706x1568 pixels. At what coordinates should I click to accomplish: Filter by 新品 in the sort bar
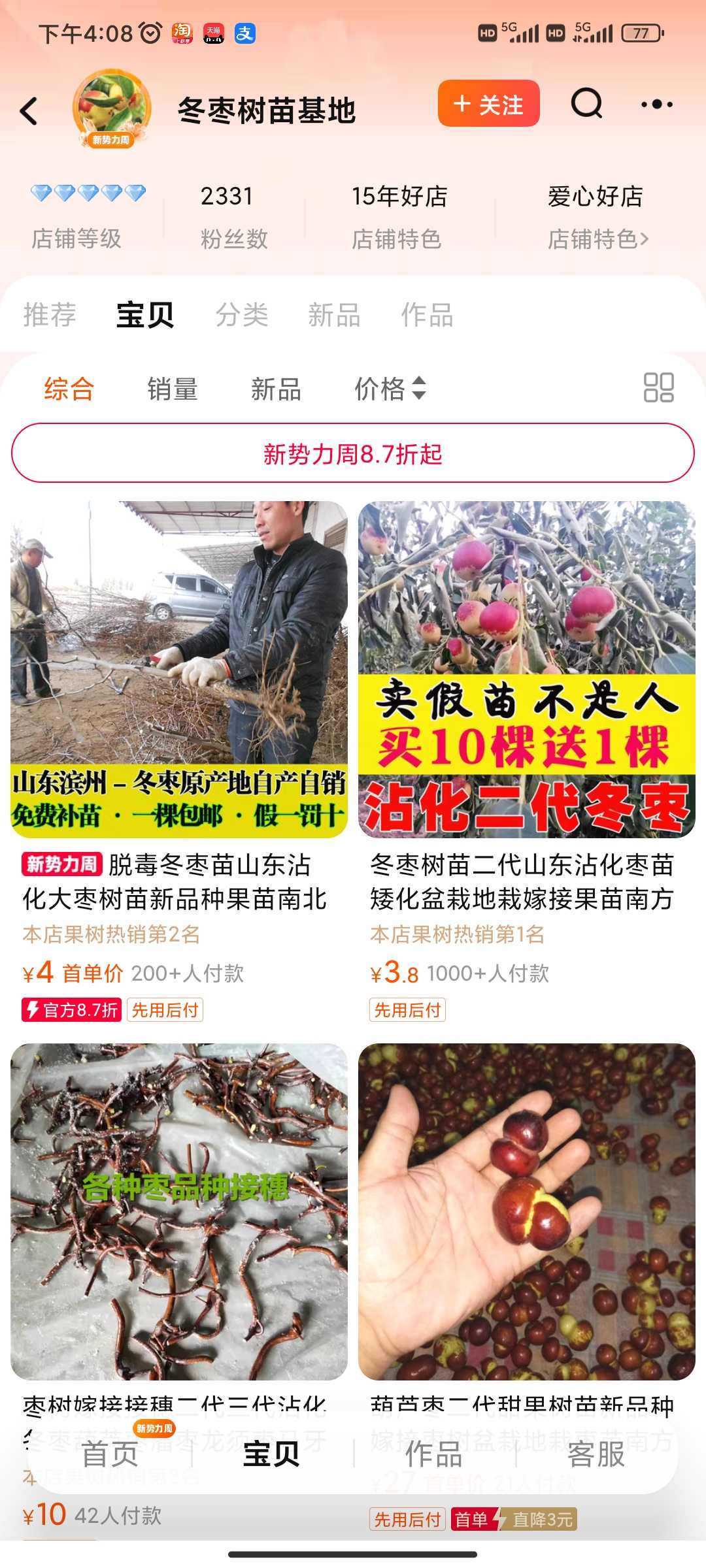(x=276, y=389)
